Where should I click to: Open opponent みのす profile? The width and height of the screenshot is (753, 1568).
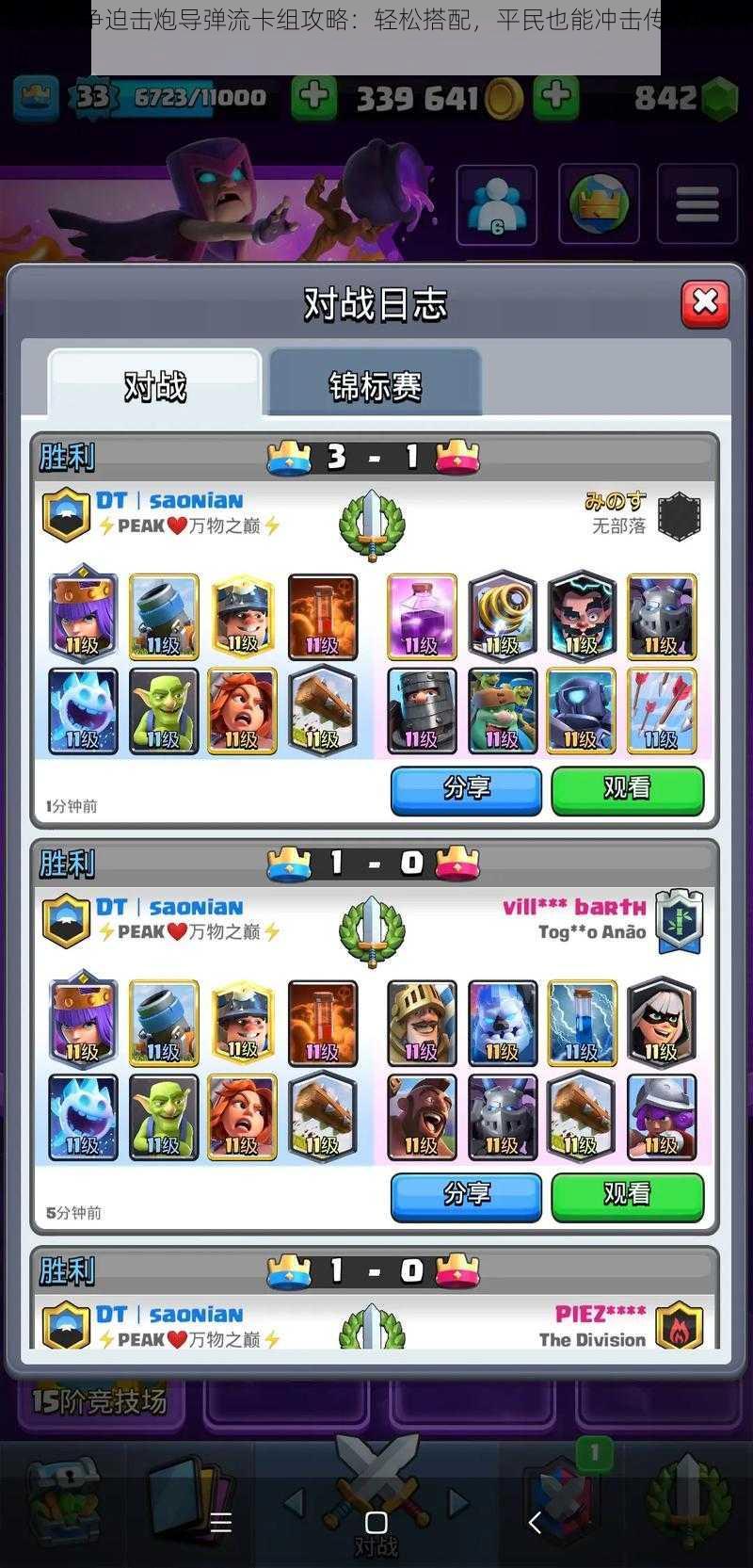617,501
